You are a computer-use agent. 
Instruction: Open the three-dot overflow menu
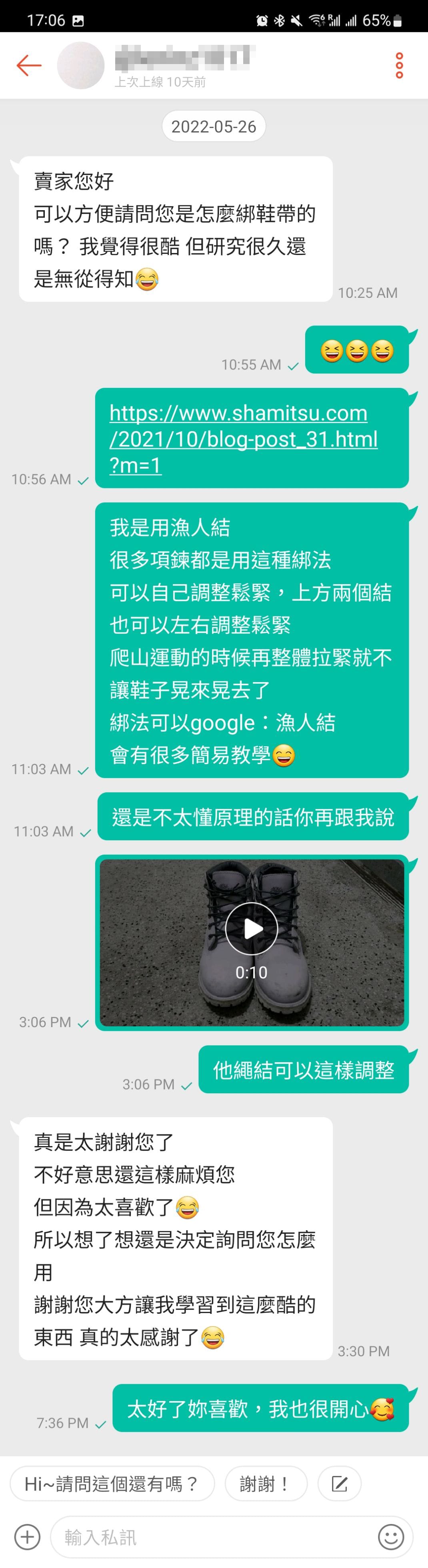coord(399,65)
